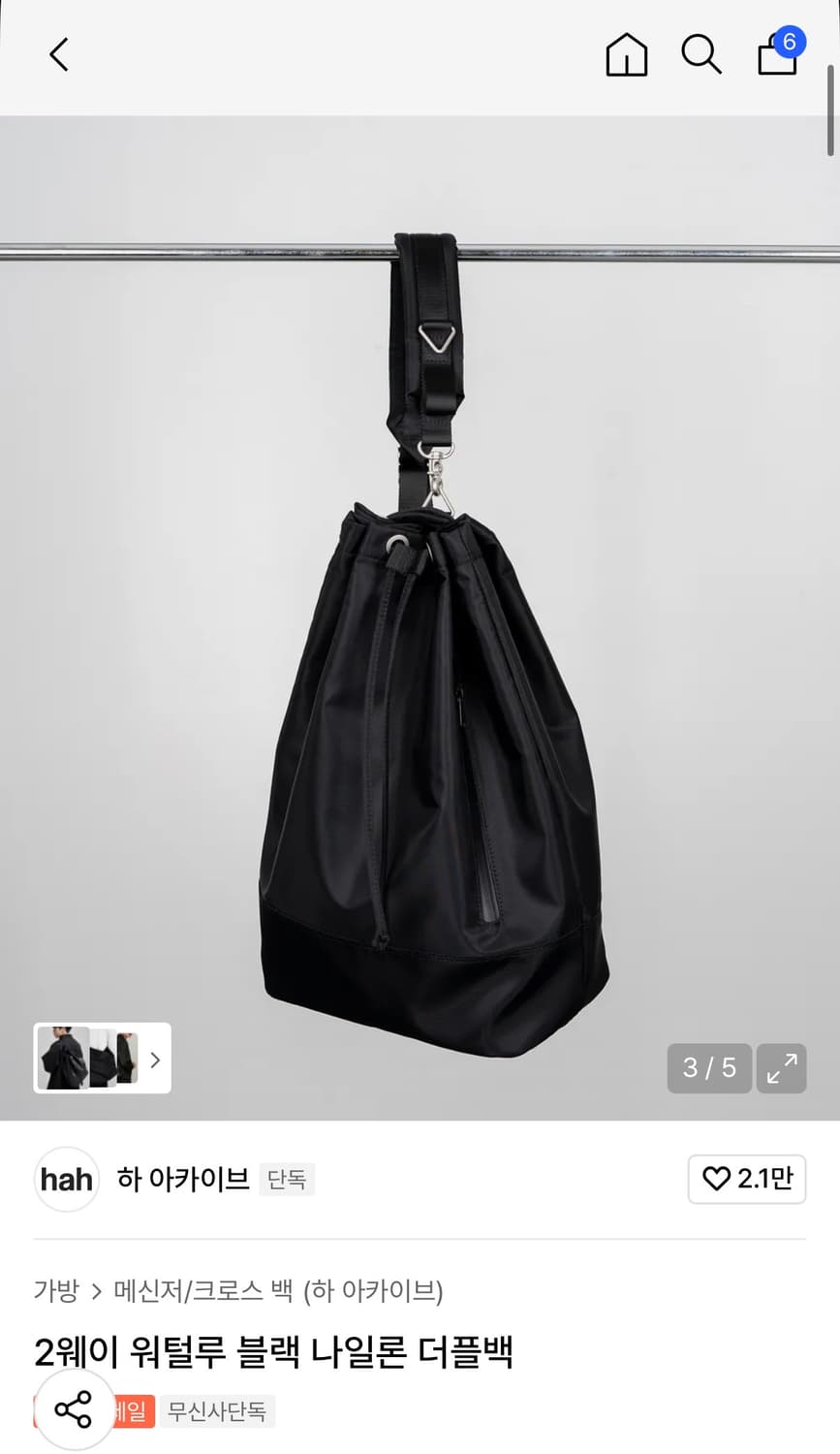Go back using the left arrow
Image resolution: width=840 pixels, height=1454 pixels.
(x=58, y=55)
